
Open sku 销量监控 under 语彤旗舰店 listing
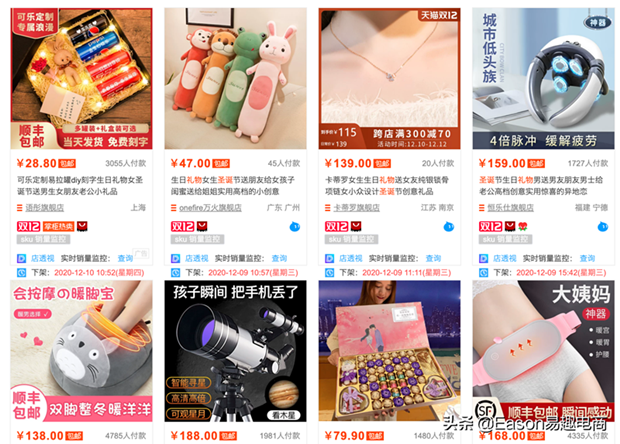[42, 240]
